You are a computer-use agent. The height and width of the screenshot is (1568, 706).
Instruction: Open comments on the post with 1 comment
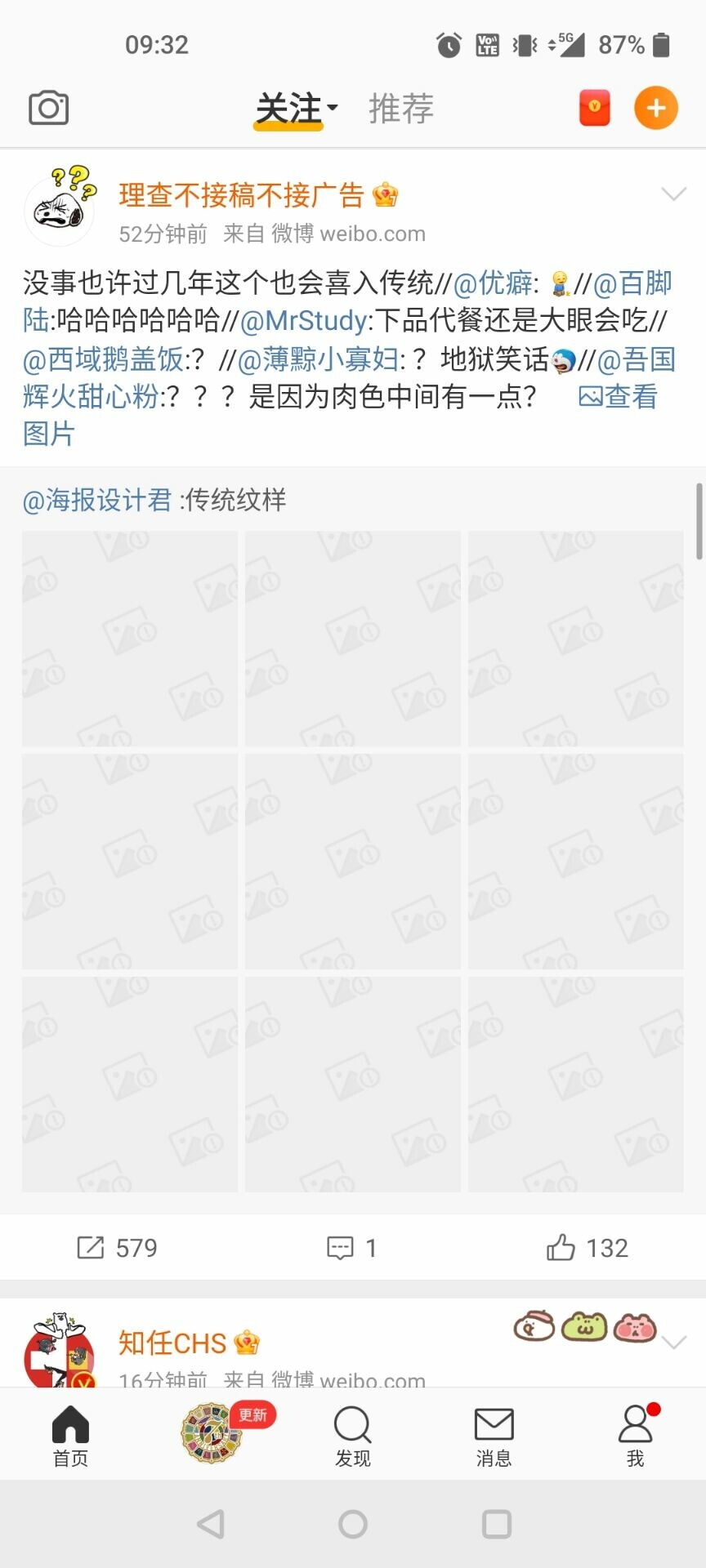(x=352, y=1248)
